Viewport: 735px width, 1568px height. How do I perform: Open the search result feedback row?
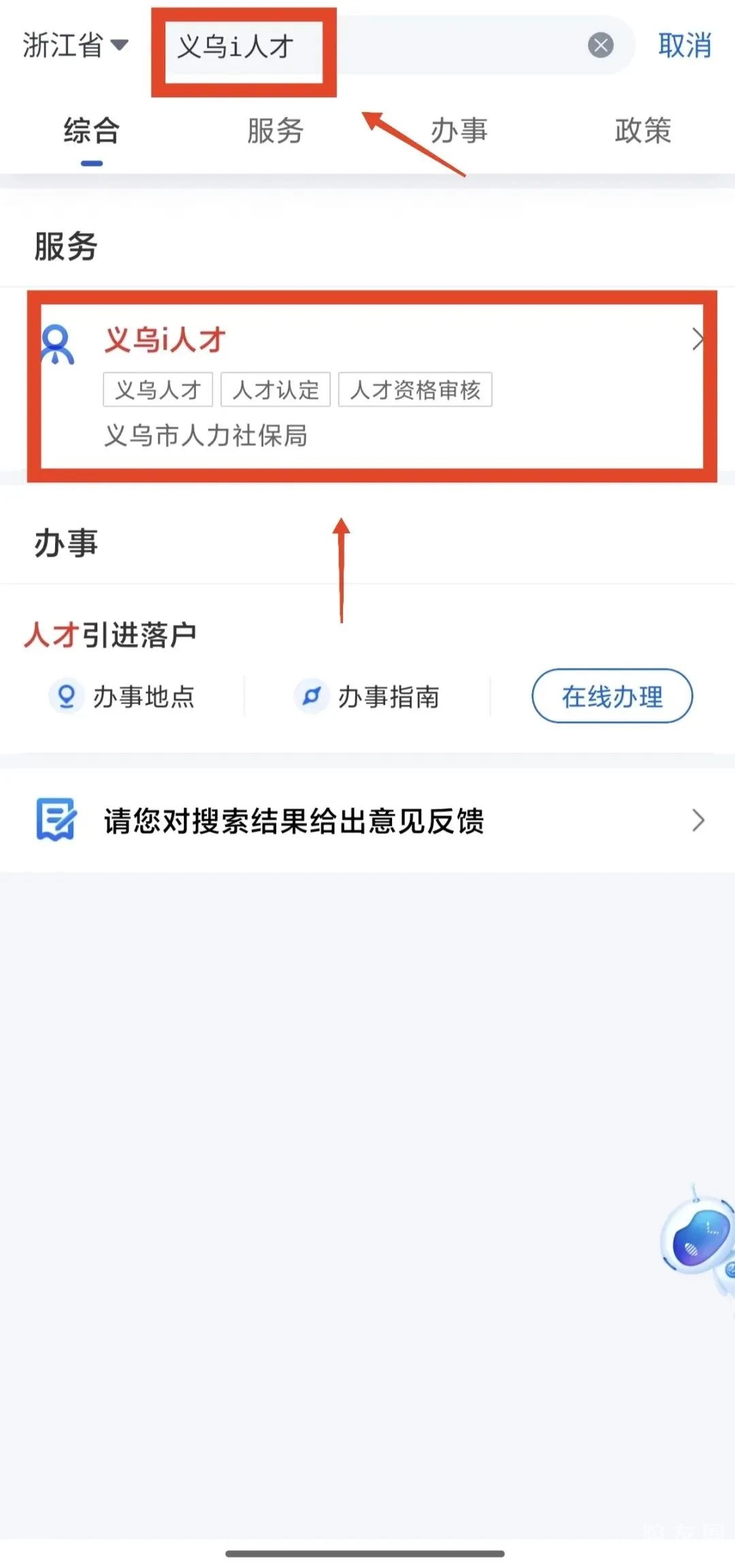click(x=367, y=820)
